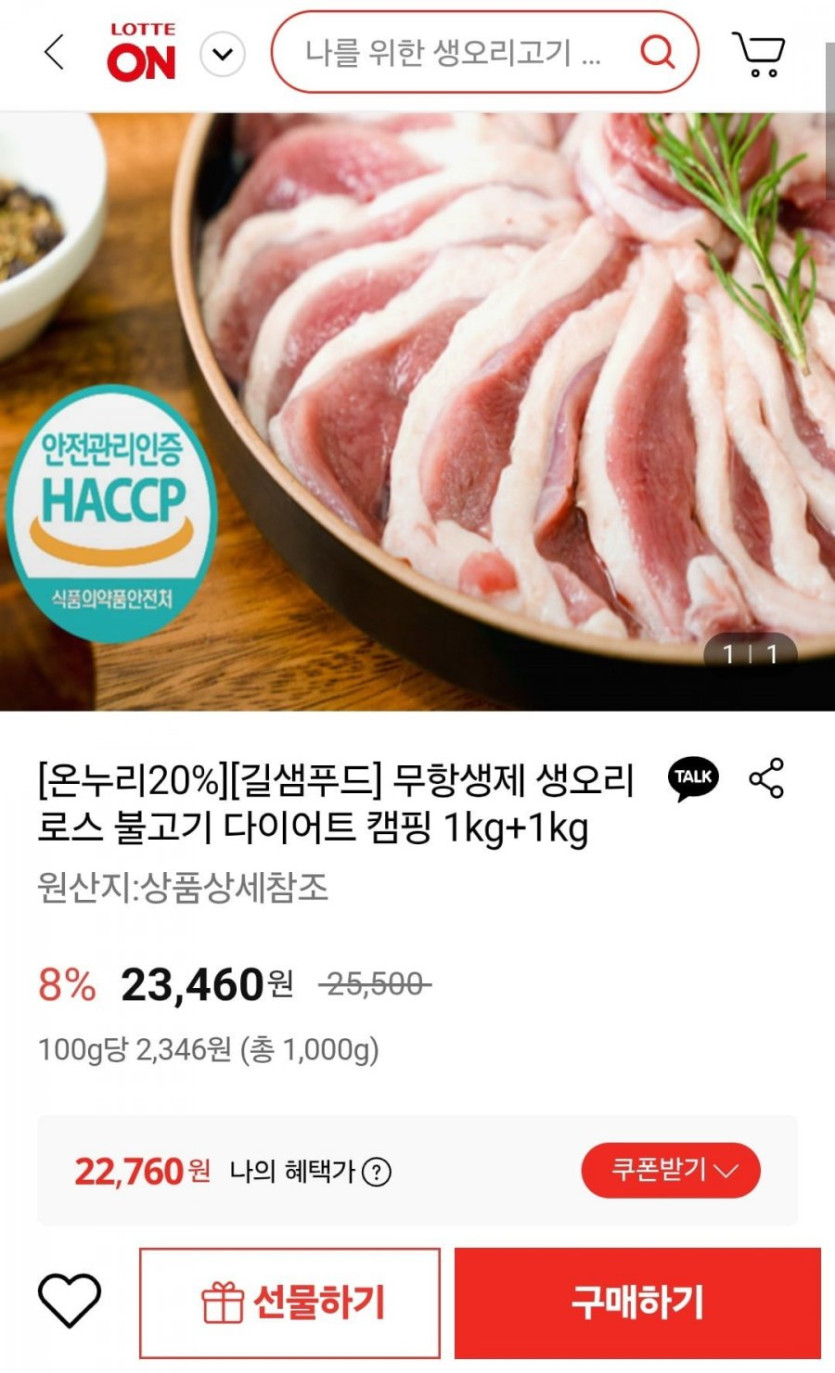Open the Lotte ON home logo
Screen dimensions: 835x1373
tap(141, 52)
